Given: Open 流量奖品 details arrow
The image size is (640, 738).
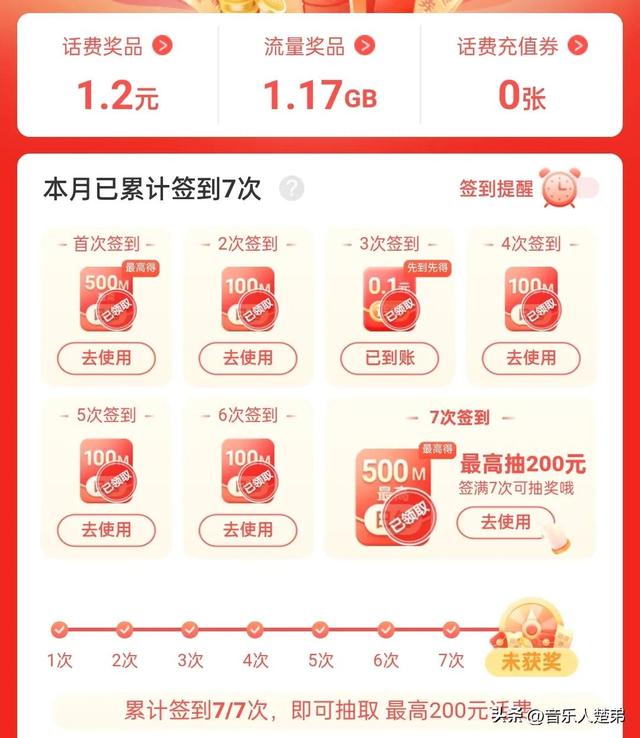Looking at the screenshot, I should tap(365, 45).
